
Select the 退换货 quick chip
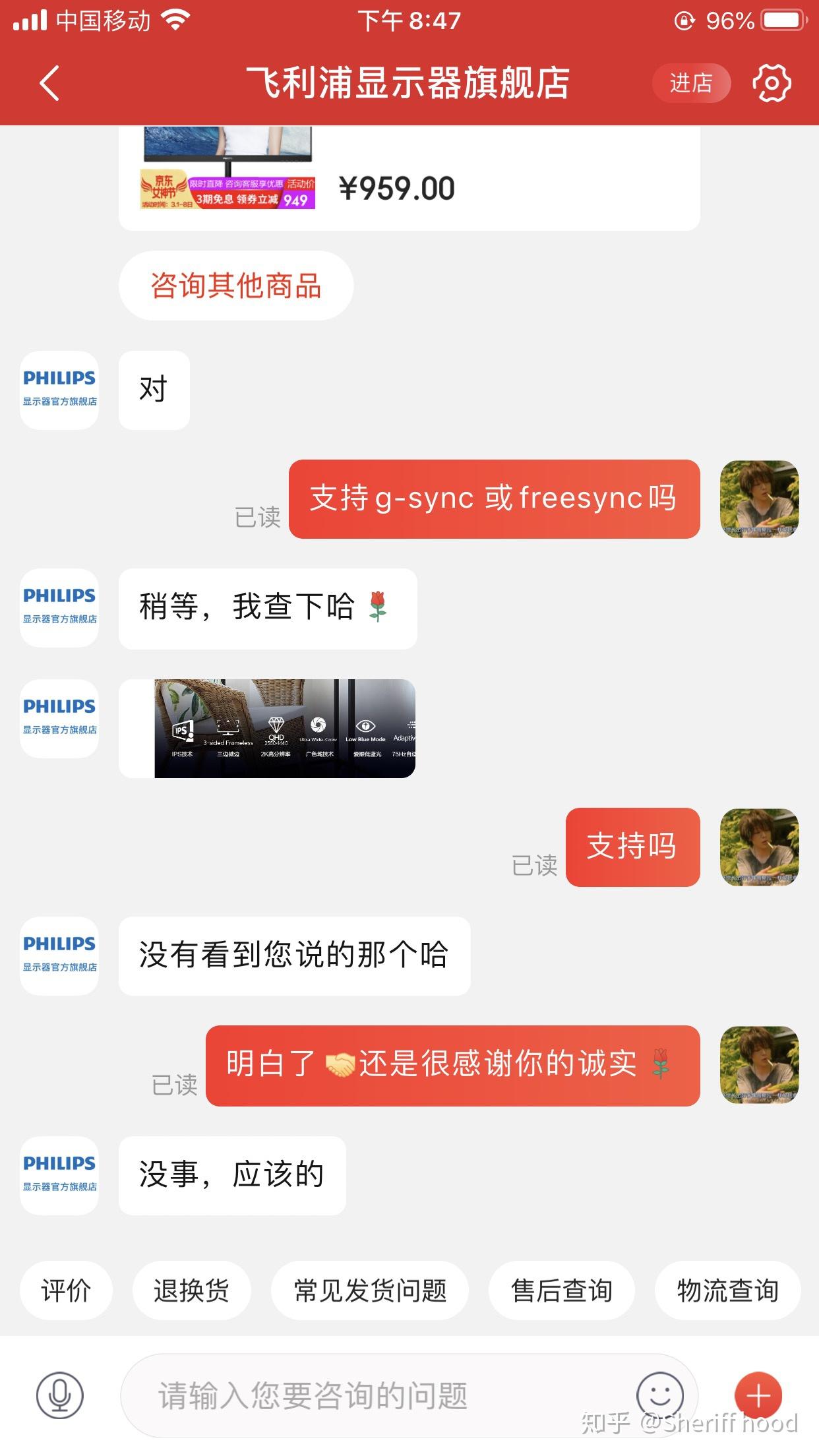[x=191, y=1290]
